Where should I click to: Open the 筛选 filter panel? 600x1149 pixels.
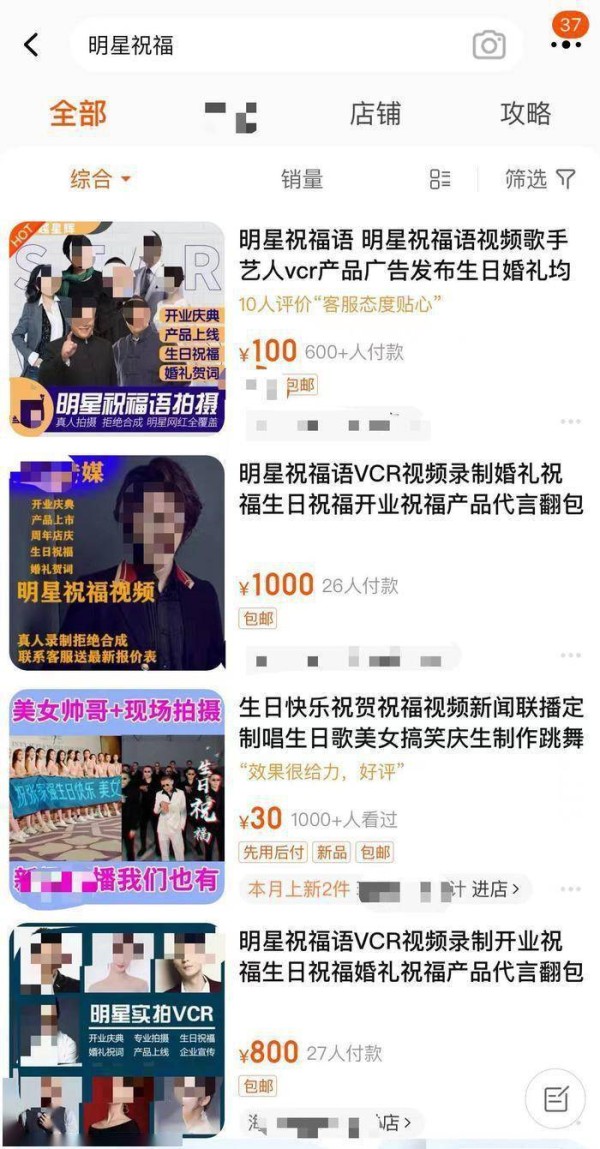point(540,179)
